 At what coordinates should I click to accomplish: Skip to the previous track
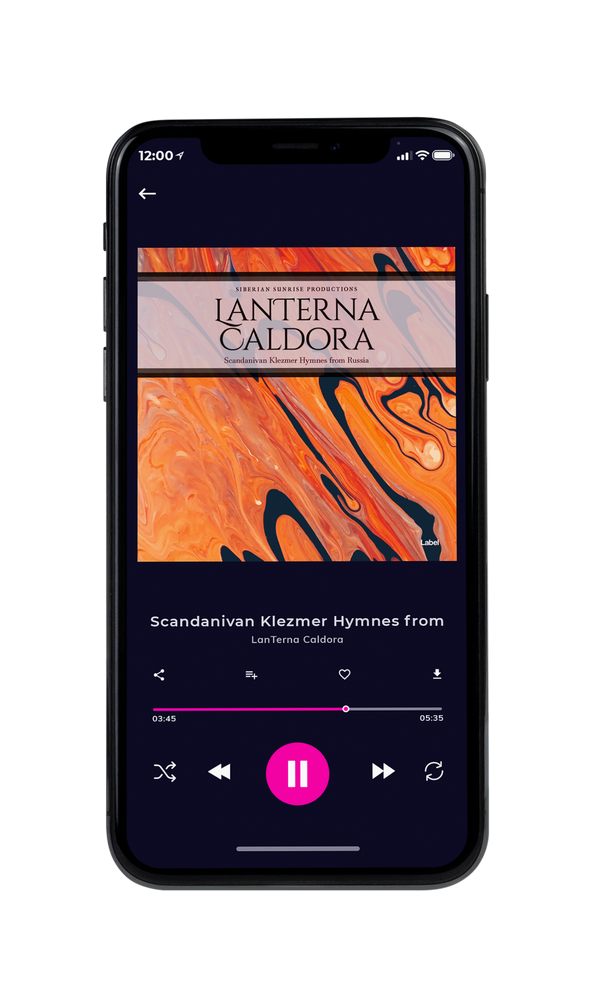pos(219,772)
